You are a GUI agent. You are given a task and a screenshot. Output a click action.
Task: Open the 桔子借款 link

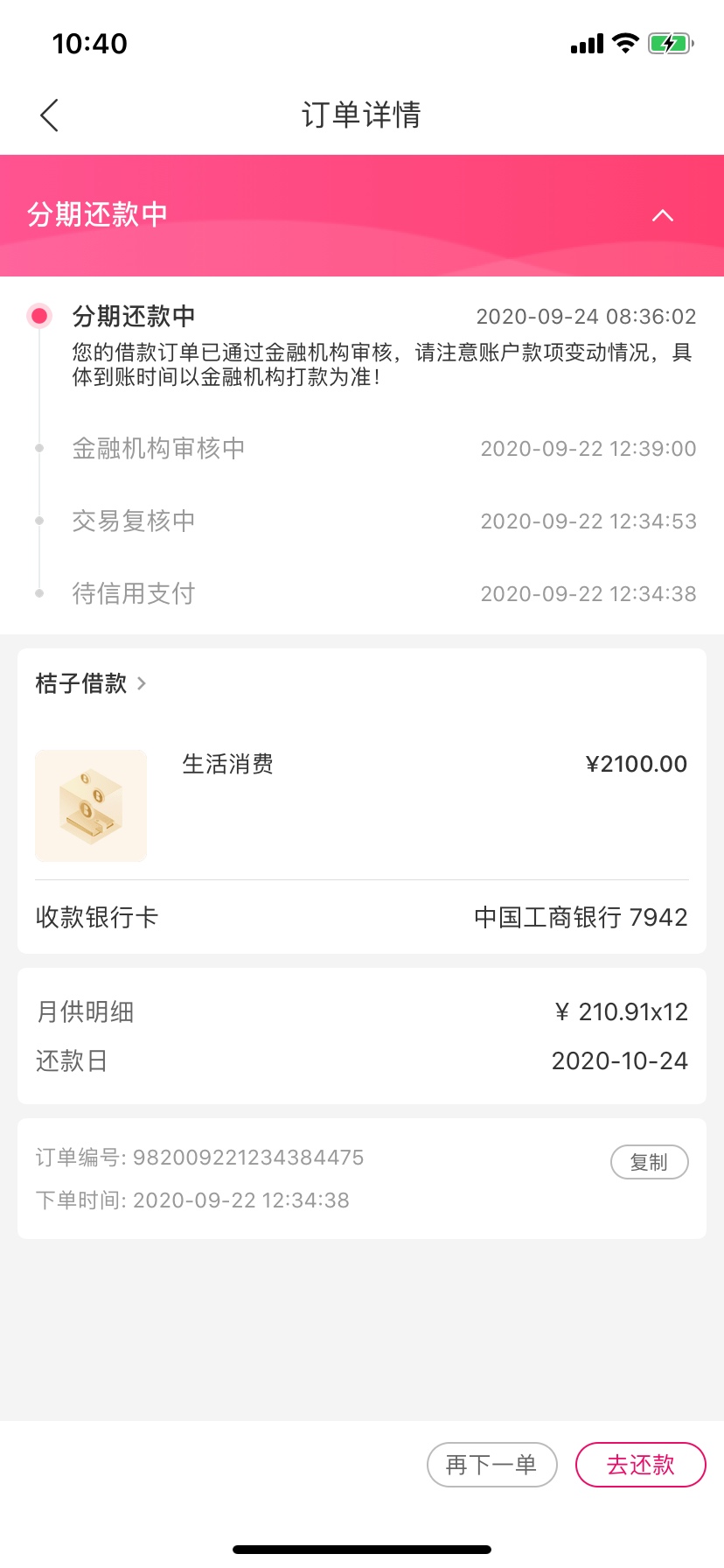coord(91,683)
